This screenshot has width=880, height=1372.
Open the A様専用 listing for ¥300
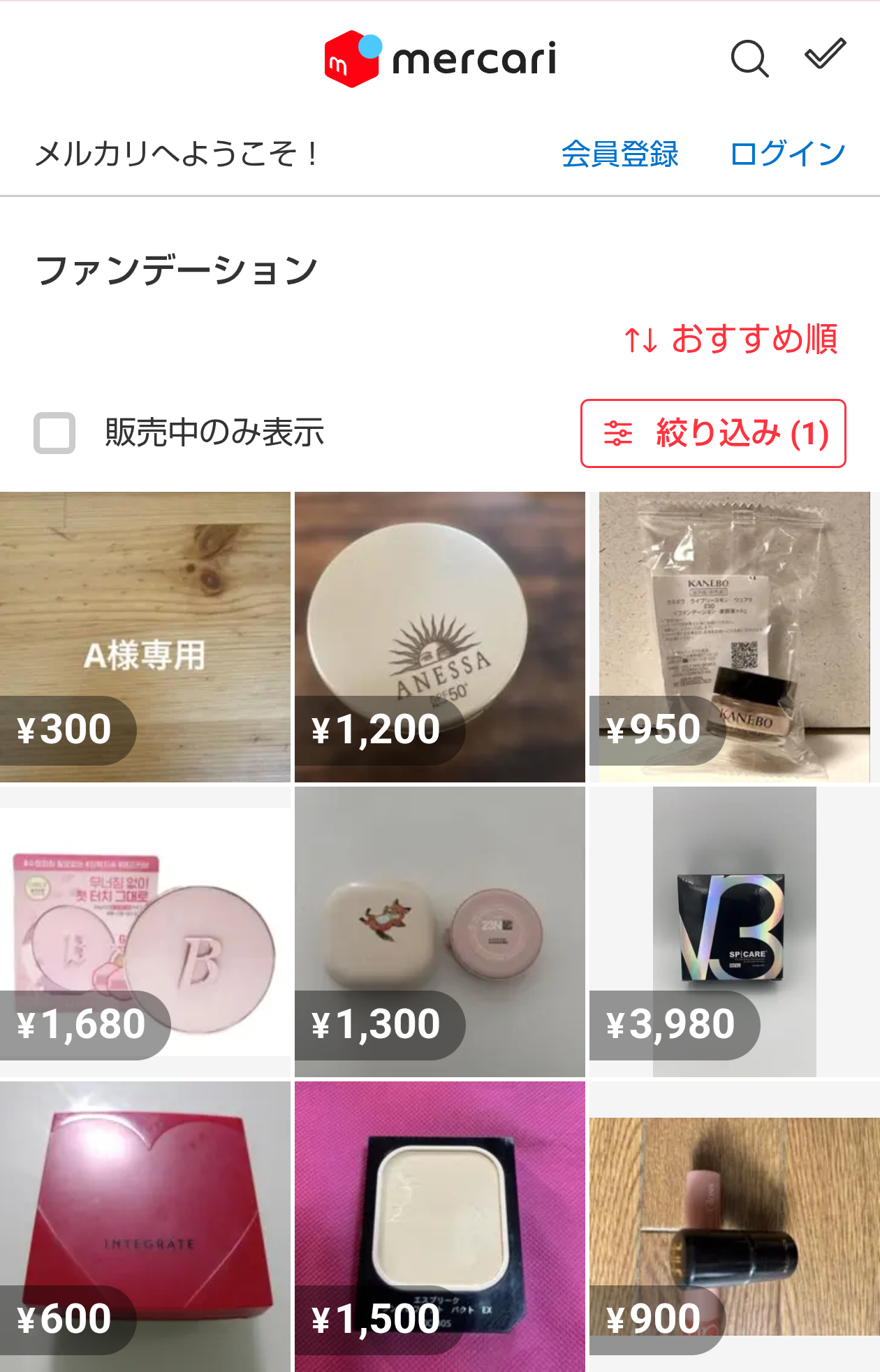(145, 636)
